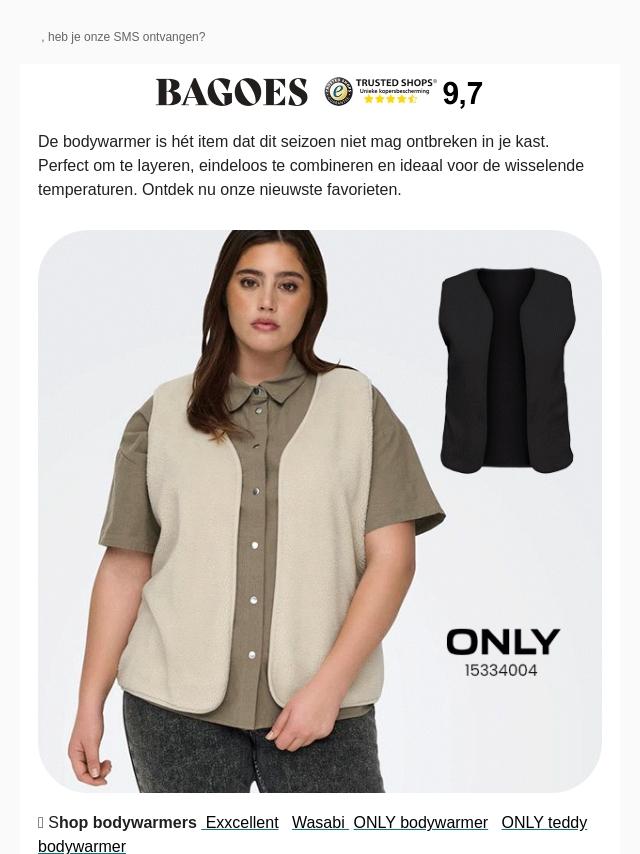640x854 pixels.
Task: Follow the Wasabi link
Action: [318, 823]
